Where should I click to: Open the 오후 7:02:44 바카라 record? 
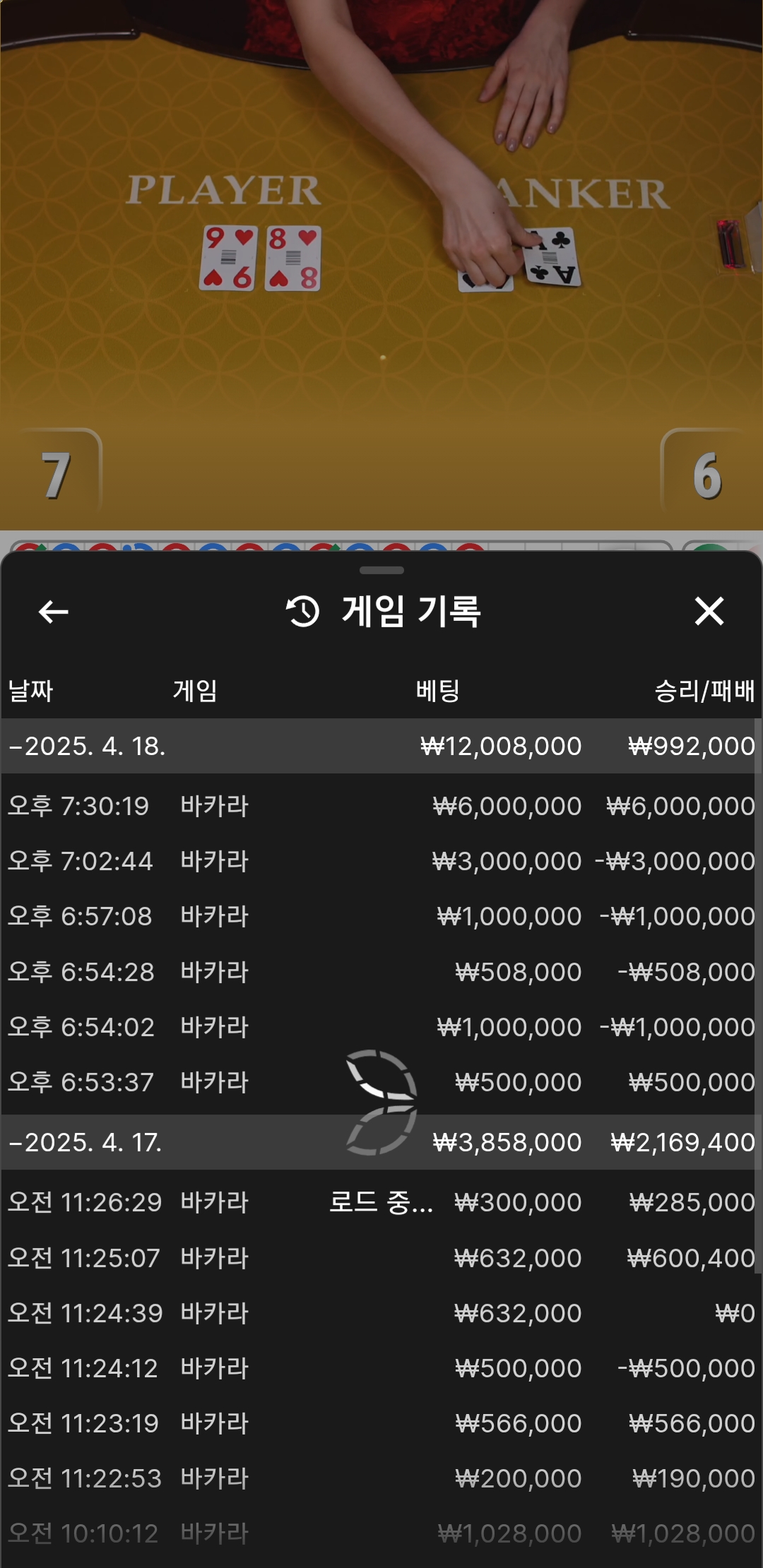pos(381,861)
